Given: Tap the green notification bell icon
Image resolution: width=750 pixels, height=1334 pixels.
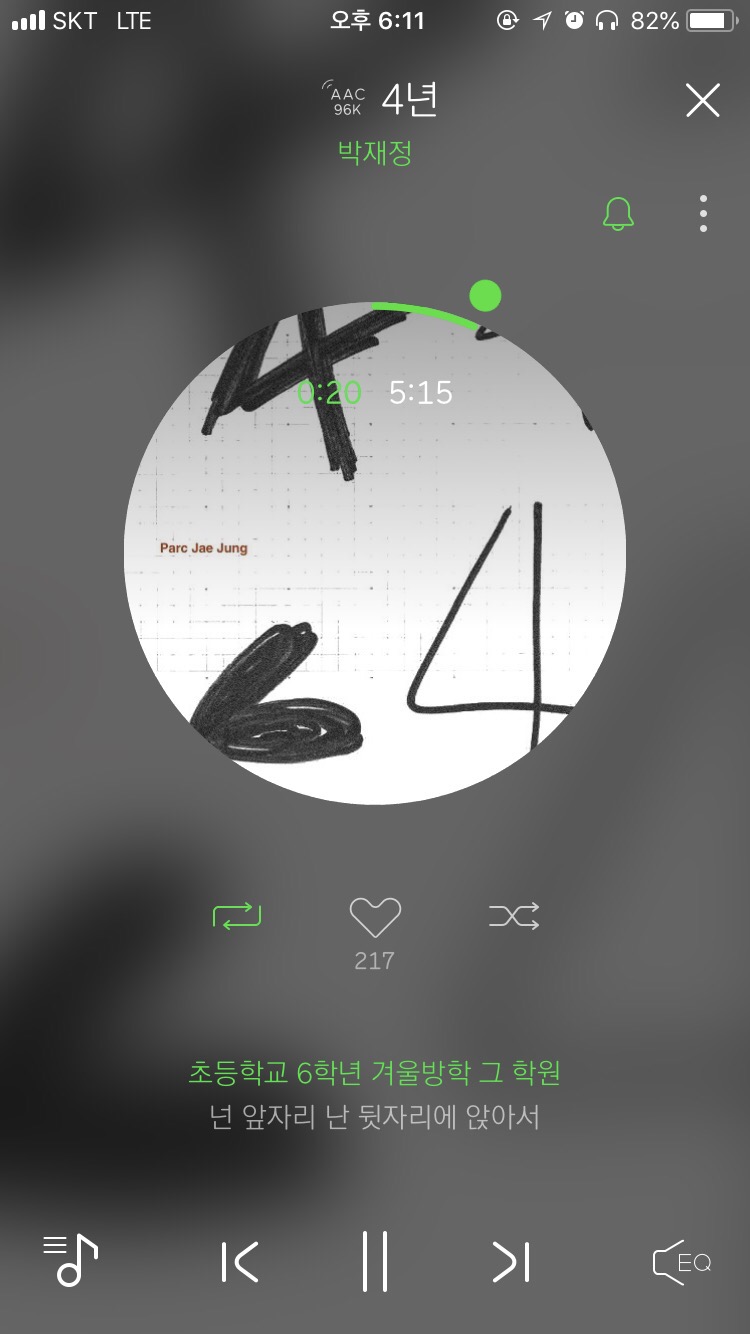Looking at the screenshot, I should point(618,214).
